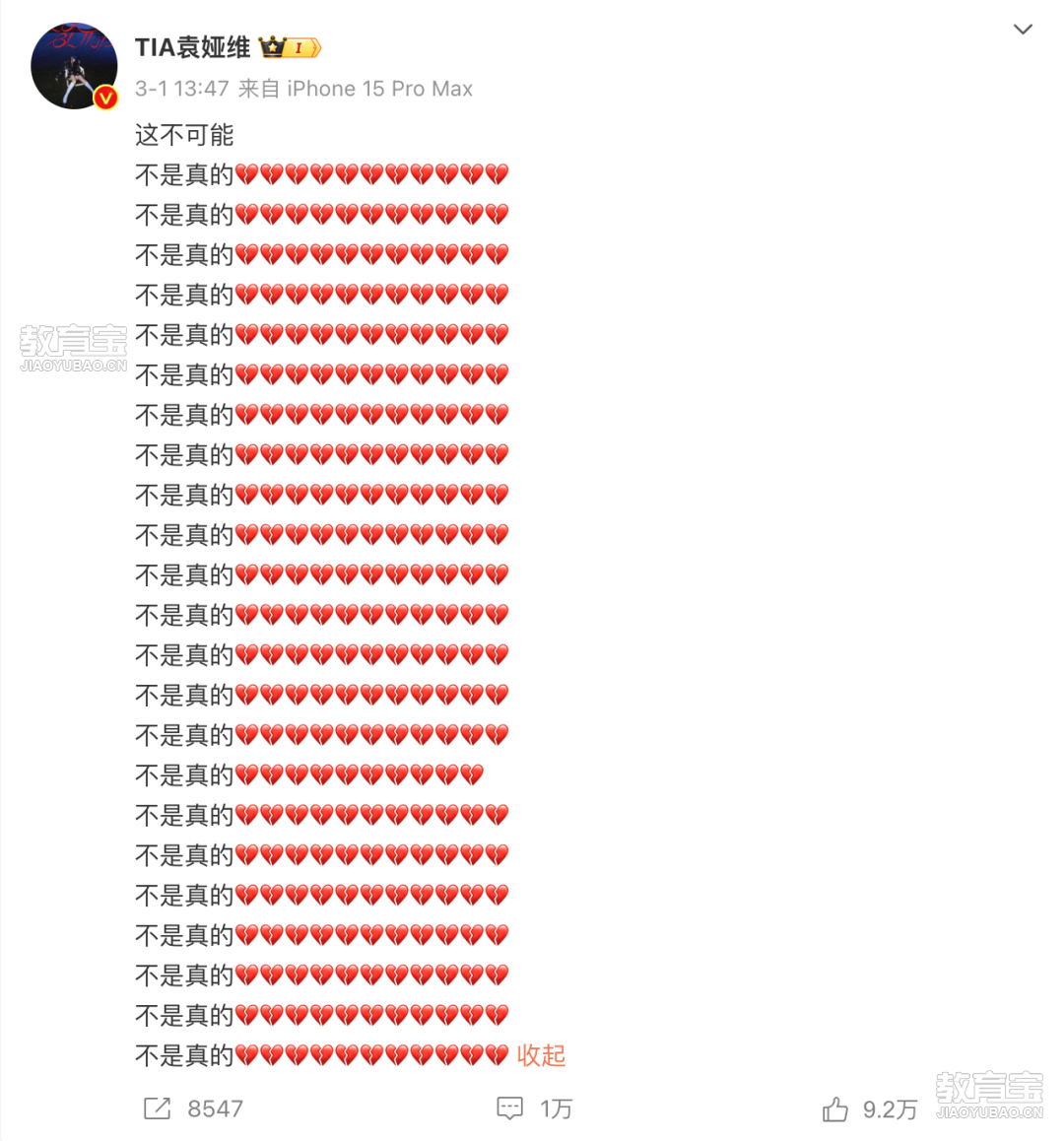Image resolution: width=1064 pixels, height=1141 pixels.
Task: Collapse the post via 收起 link
Action: point(541,1055)
